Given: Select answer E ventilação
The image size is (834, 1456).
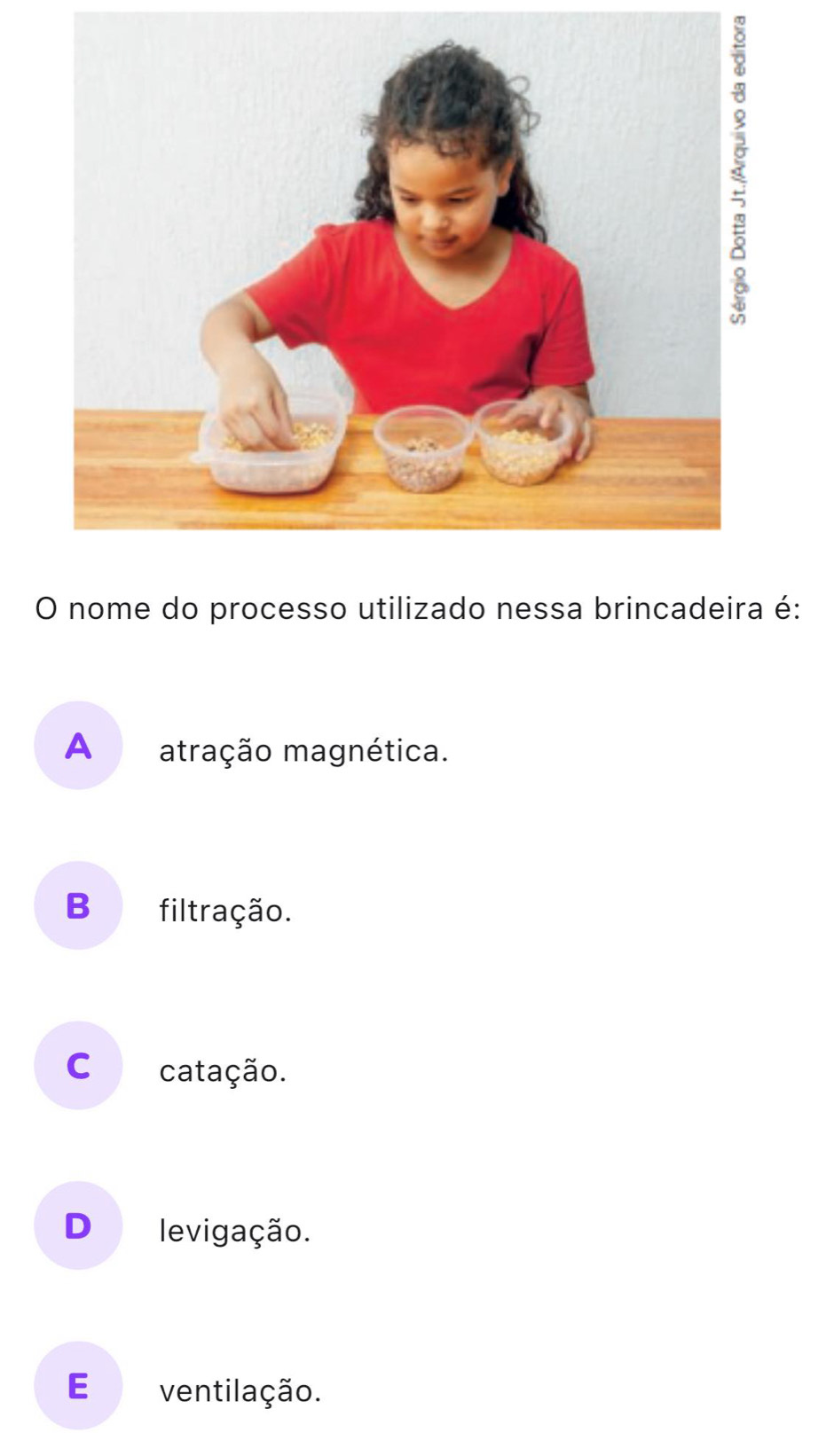Looking at the screenshot, I should click(78, 1386).
